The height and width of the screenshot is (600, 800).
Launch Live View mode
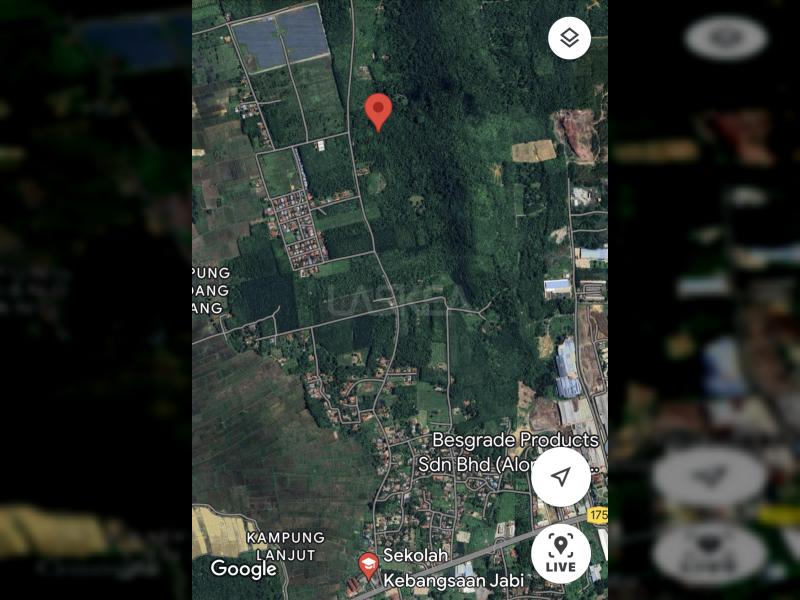click(561, 554)
